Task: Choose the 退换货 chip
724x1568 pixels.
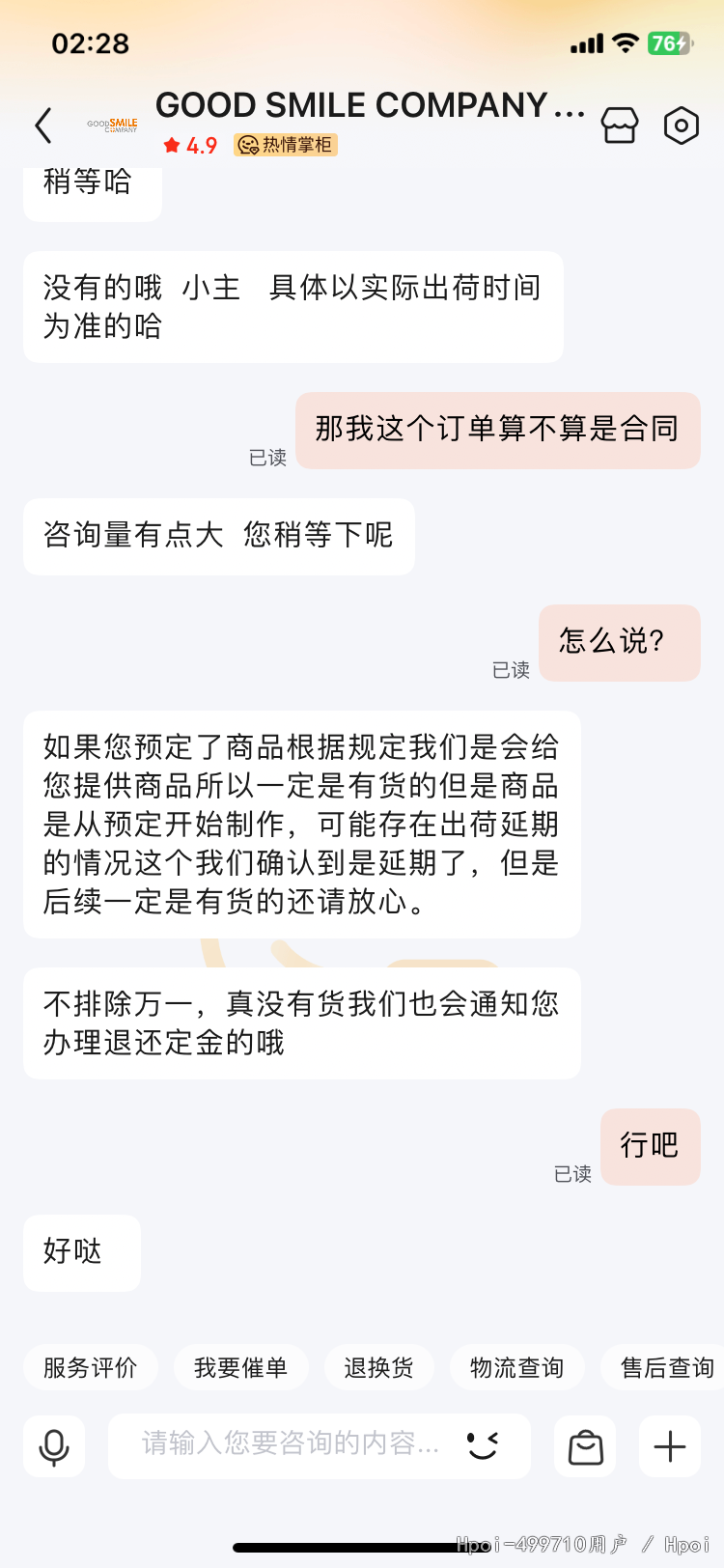Action: [x=378, y=1367]
